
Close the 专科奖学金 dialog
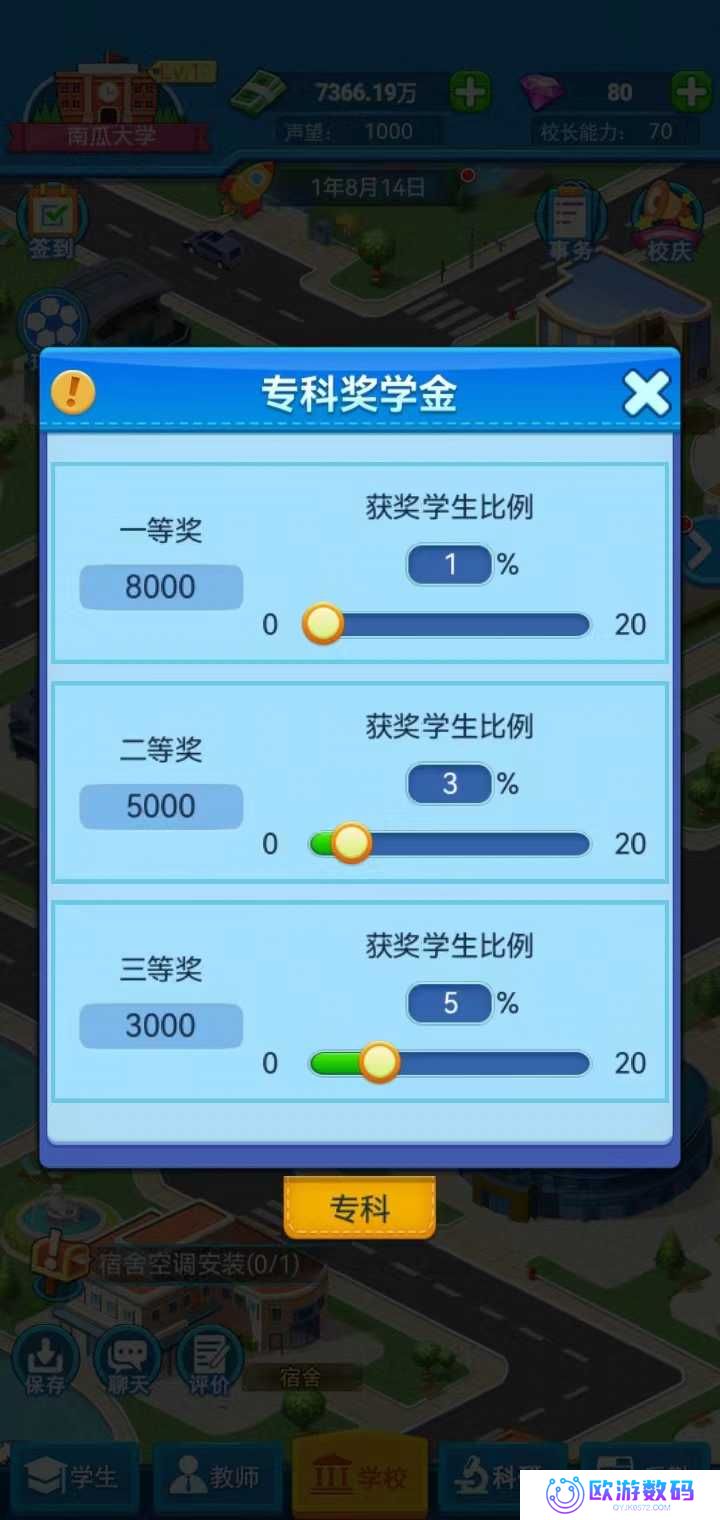[646, 393]
